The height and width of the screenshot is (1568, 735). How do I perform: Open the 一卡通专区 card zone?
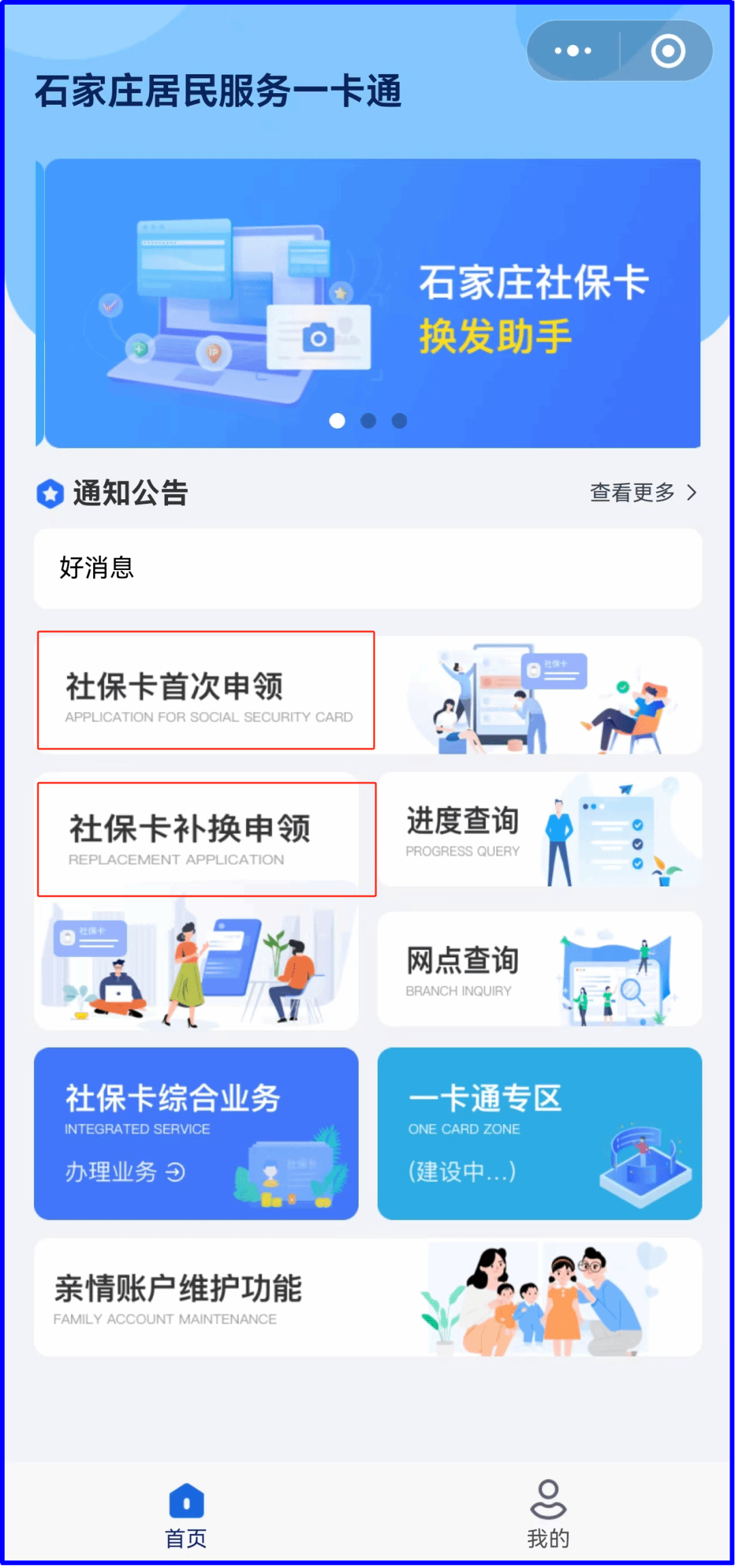pyautogui.click(x=539, y=1133)
